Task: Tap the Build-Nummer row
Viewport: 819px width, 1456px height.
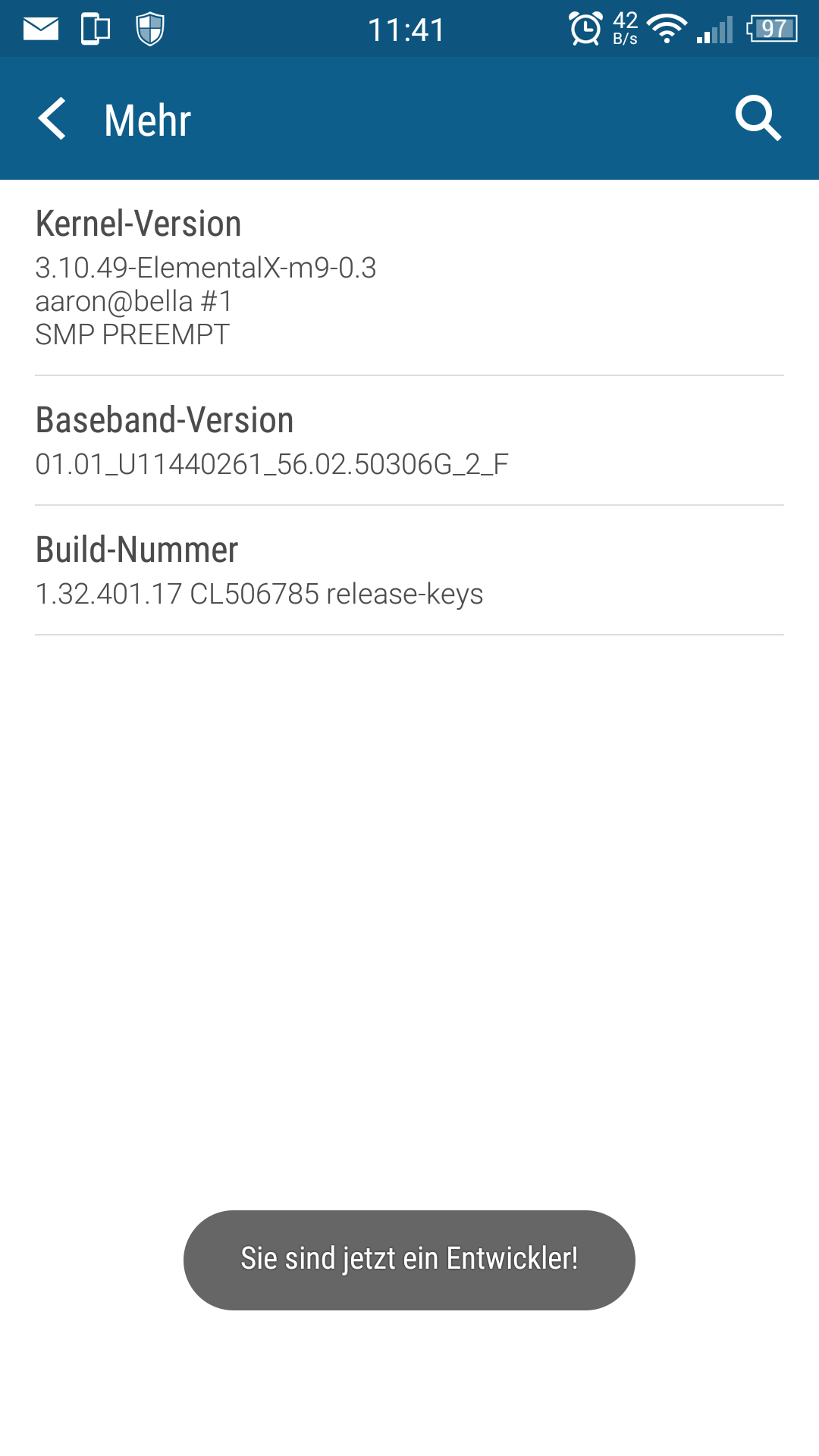Action: (409, 570)
